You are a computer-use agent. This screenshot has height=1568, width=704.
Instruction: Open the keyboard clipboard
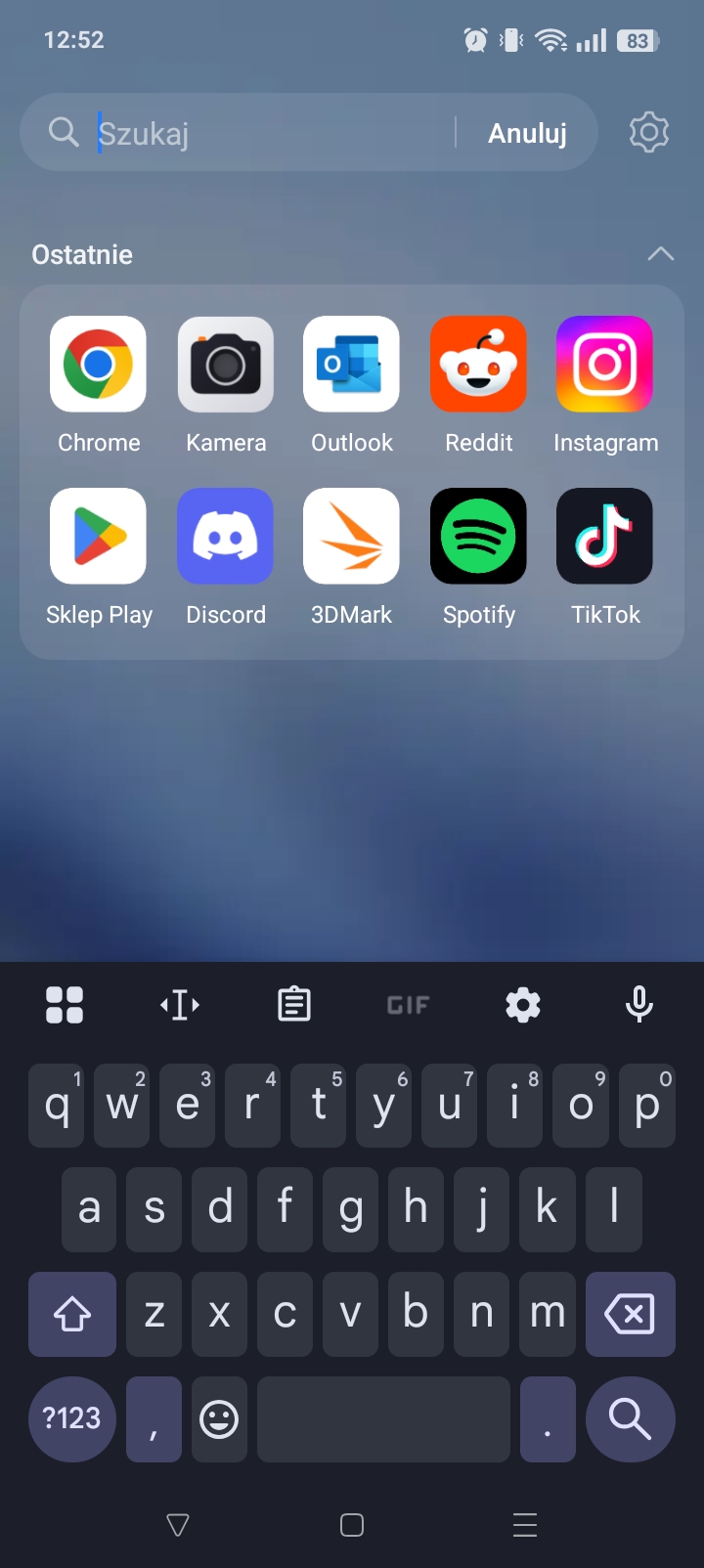294,1004
